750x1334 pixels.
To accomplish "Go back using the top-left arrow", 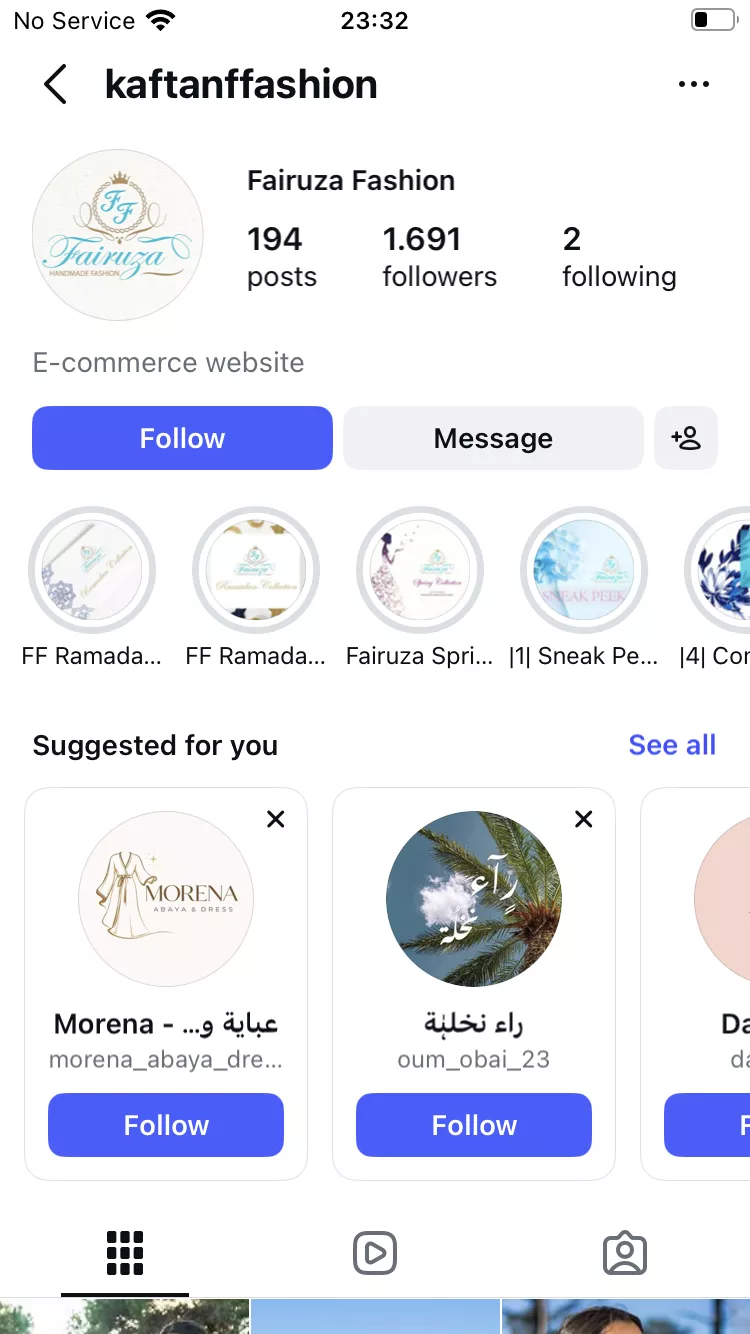I will pos(55,85).
